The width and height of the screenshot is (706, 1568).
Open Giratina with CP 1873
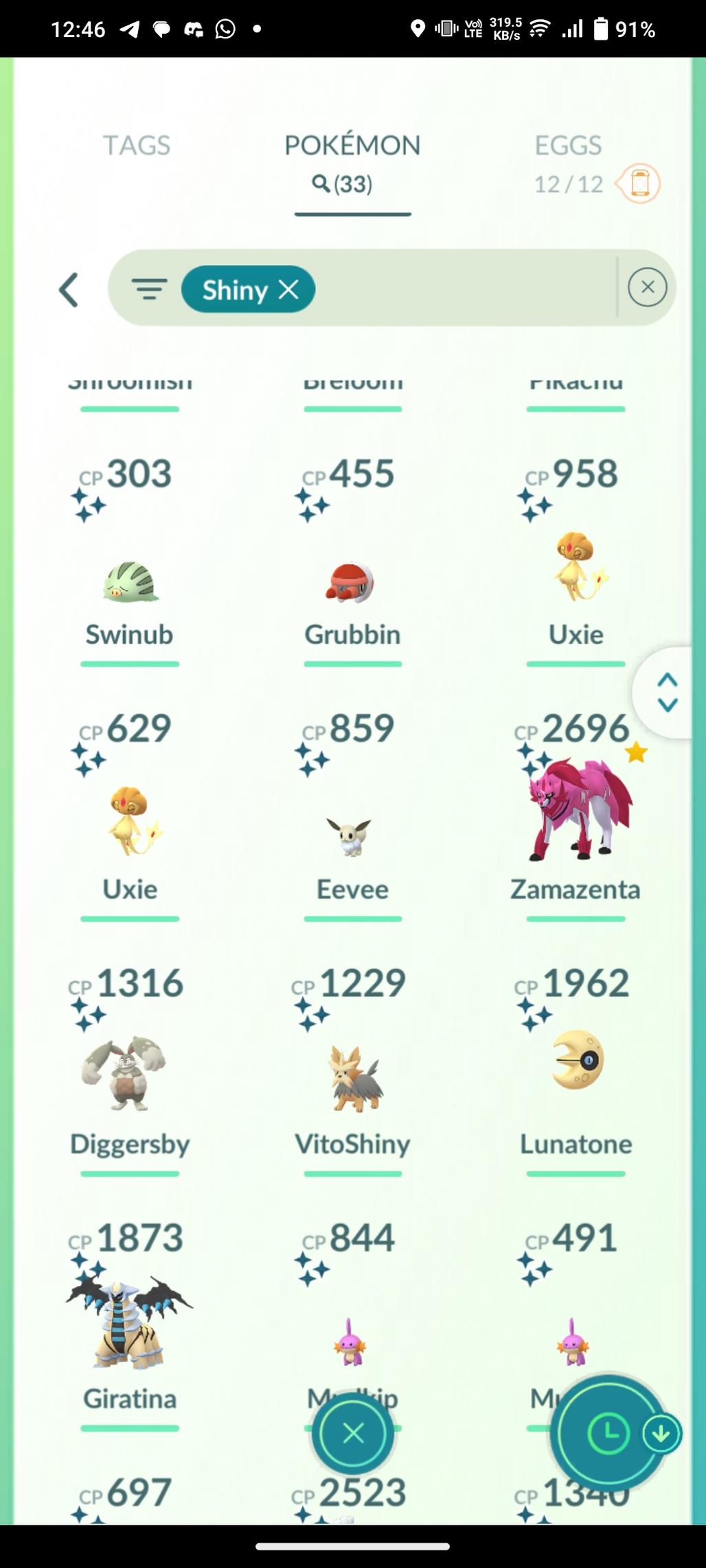129,1325
